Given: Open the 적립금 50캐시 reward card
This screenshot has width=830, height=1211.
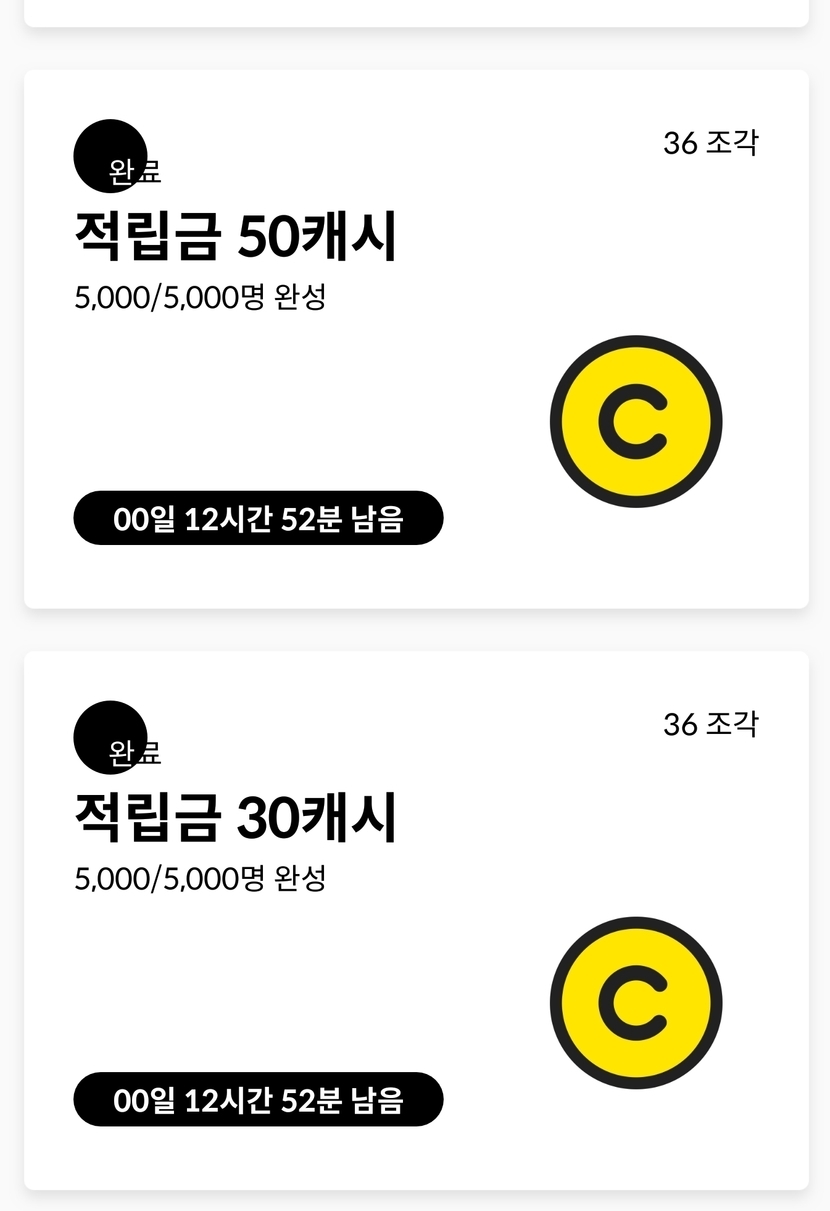Looking at the screenshot, I should (415, 340).
